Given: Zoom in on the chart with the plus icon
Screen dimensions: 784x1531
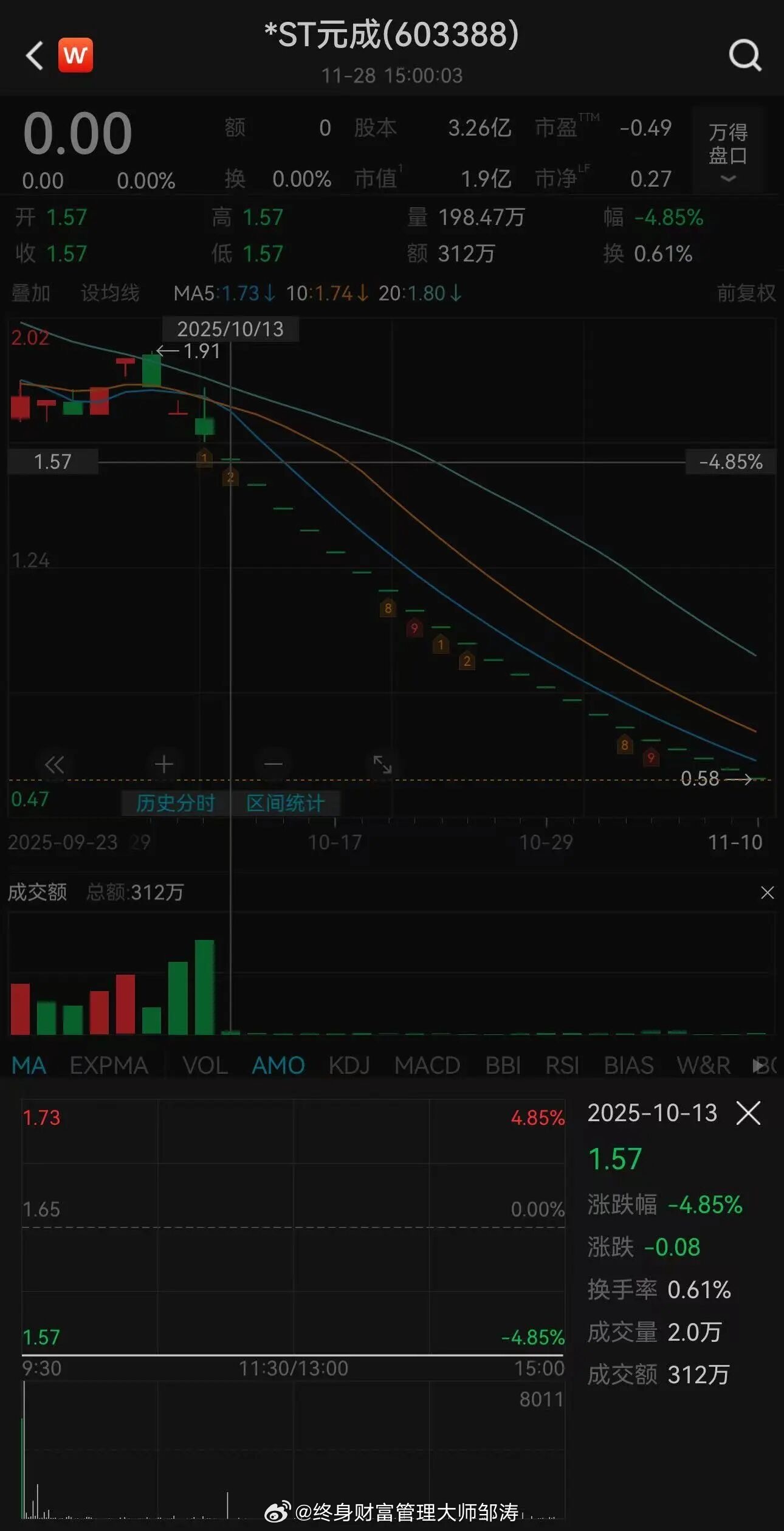Looking at the screenshot, I should (163, 765).
